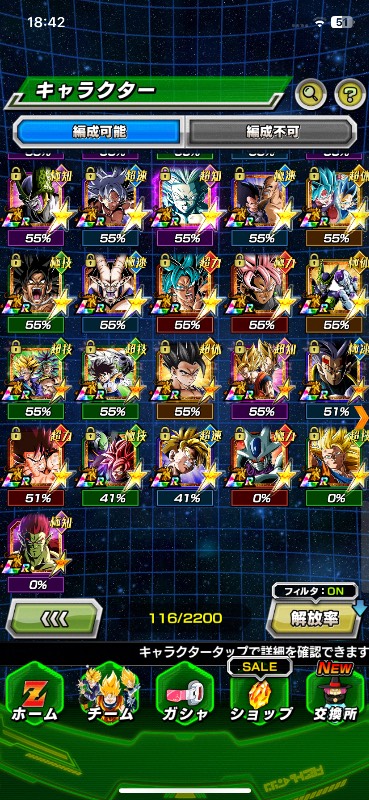Switch to the 編成不可 tab
The height and width of the screenshot is (800, 369).
tap(270, 133)
